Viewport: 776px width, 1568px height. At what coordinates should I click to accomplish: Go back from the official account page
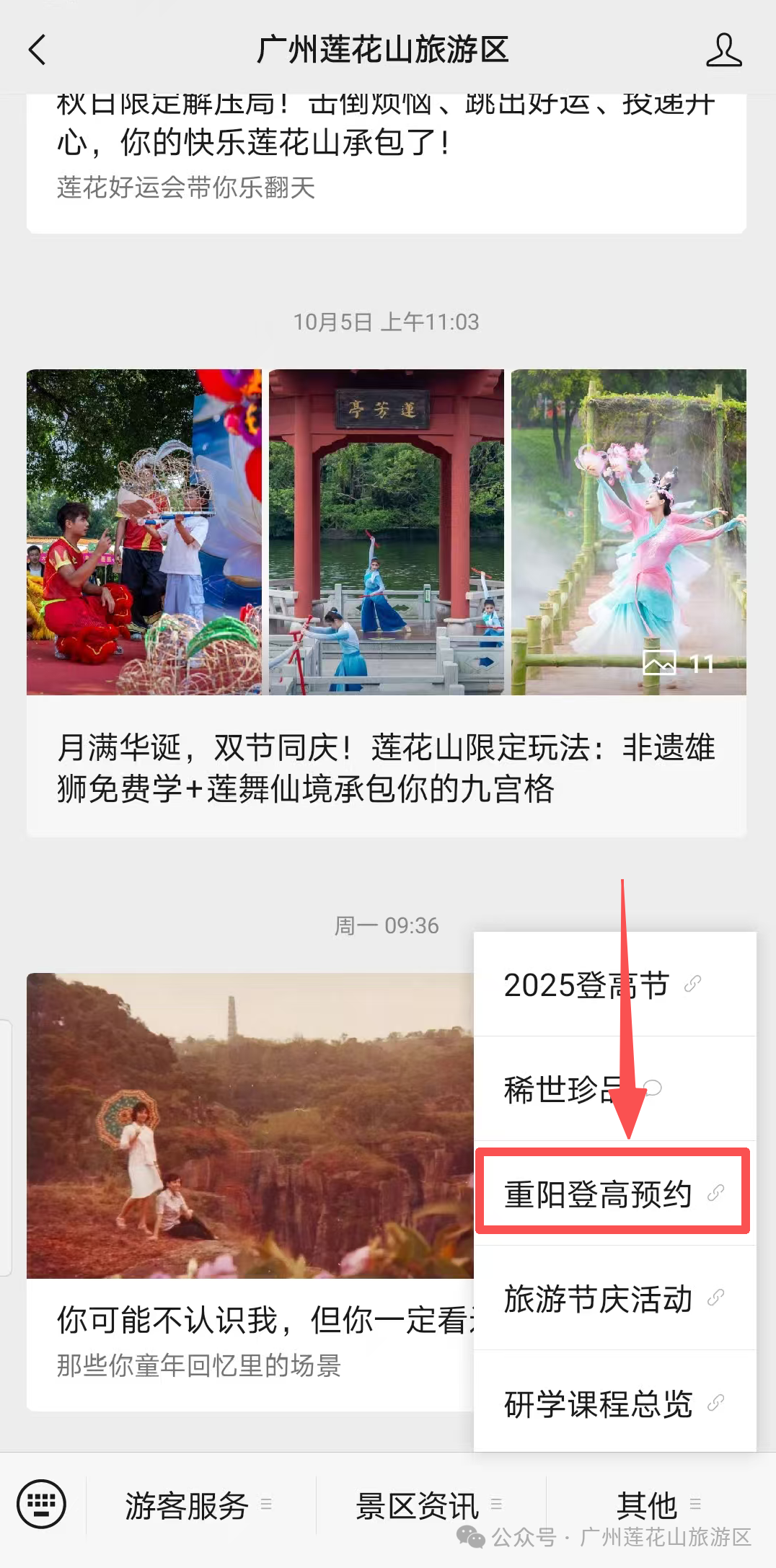point(38,50)
